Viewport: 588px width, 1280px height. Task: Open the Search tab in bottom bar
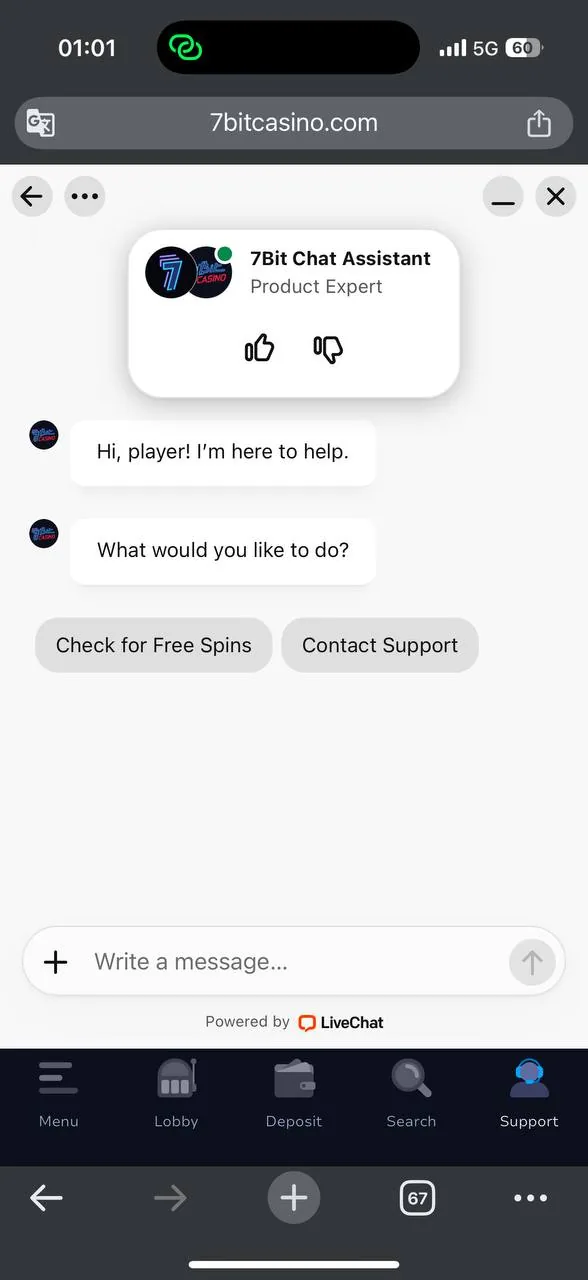click(411, 1094)
